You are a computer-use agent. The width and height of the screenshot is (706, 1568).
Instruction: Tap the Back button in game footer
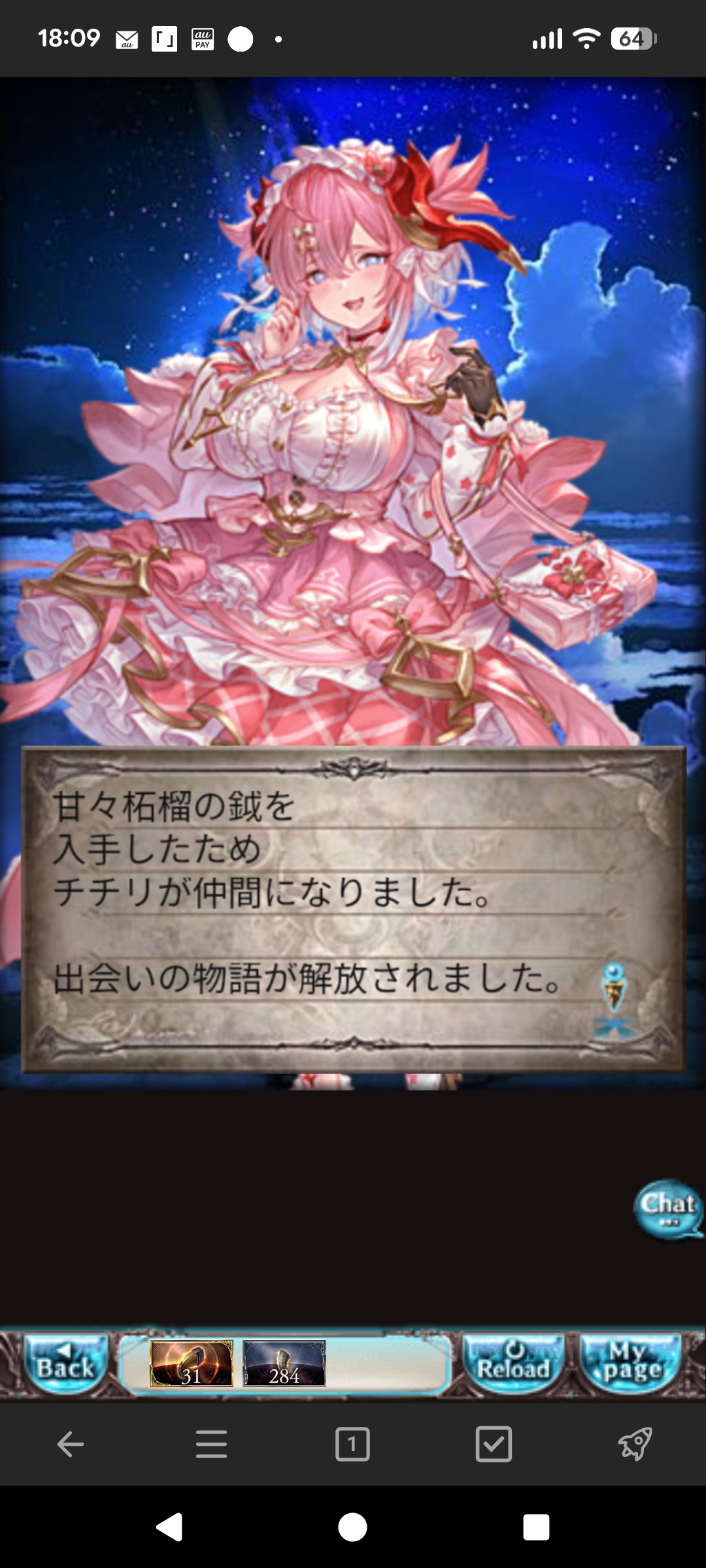(x=65, y=1365)
